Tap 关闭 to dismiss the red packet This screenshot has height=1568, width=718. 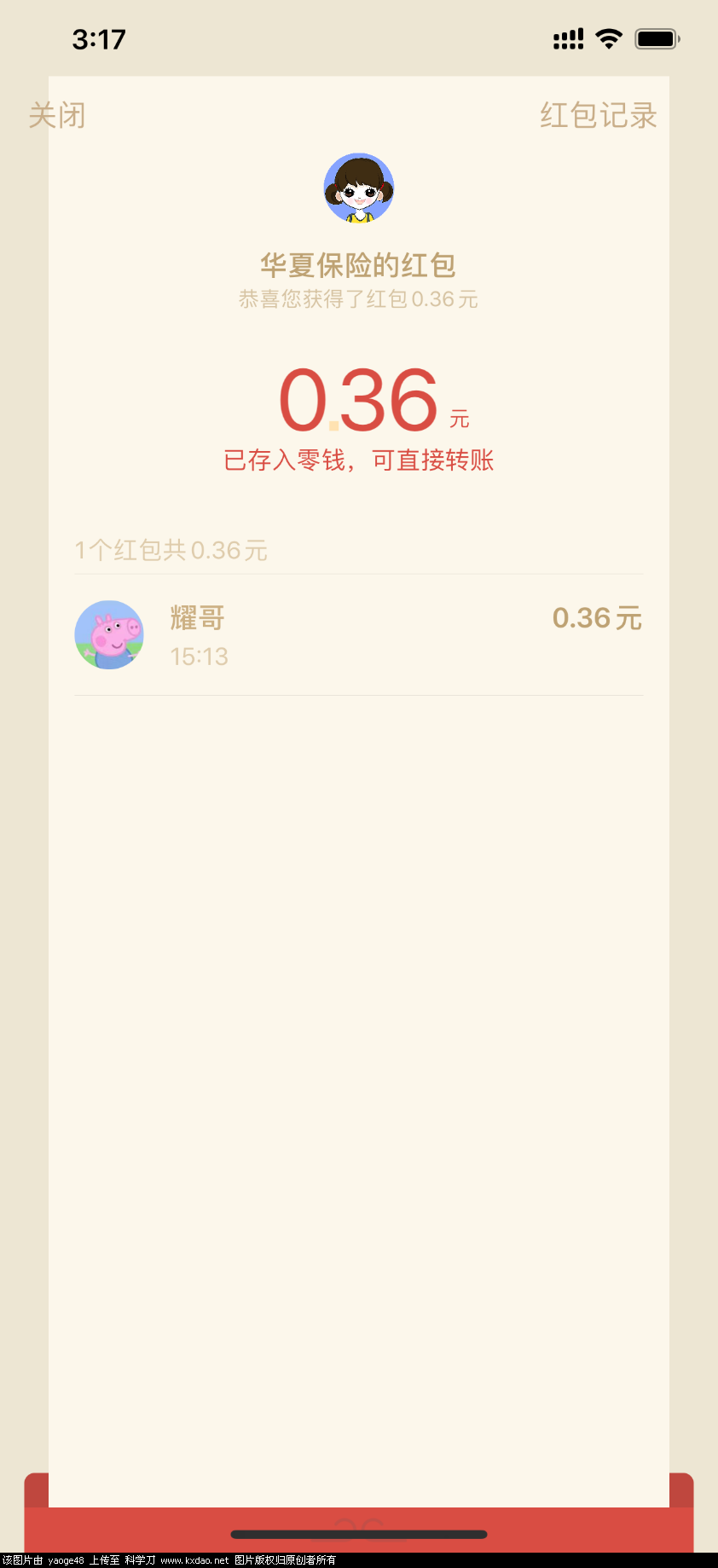pyautogui.click(x=56, y=116)
